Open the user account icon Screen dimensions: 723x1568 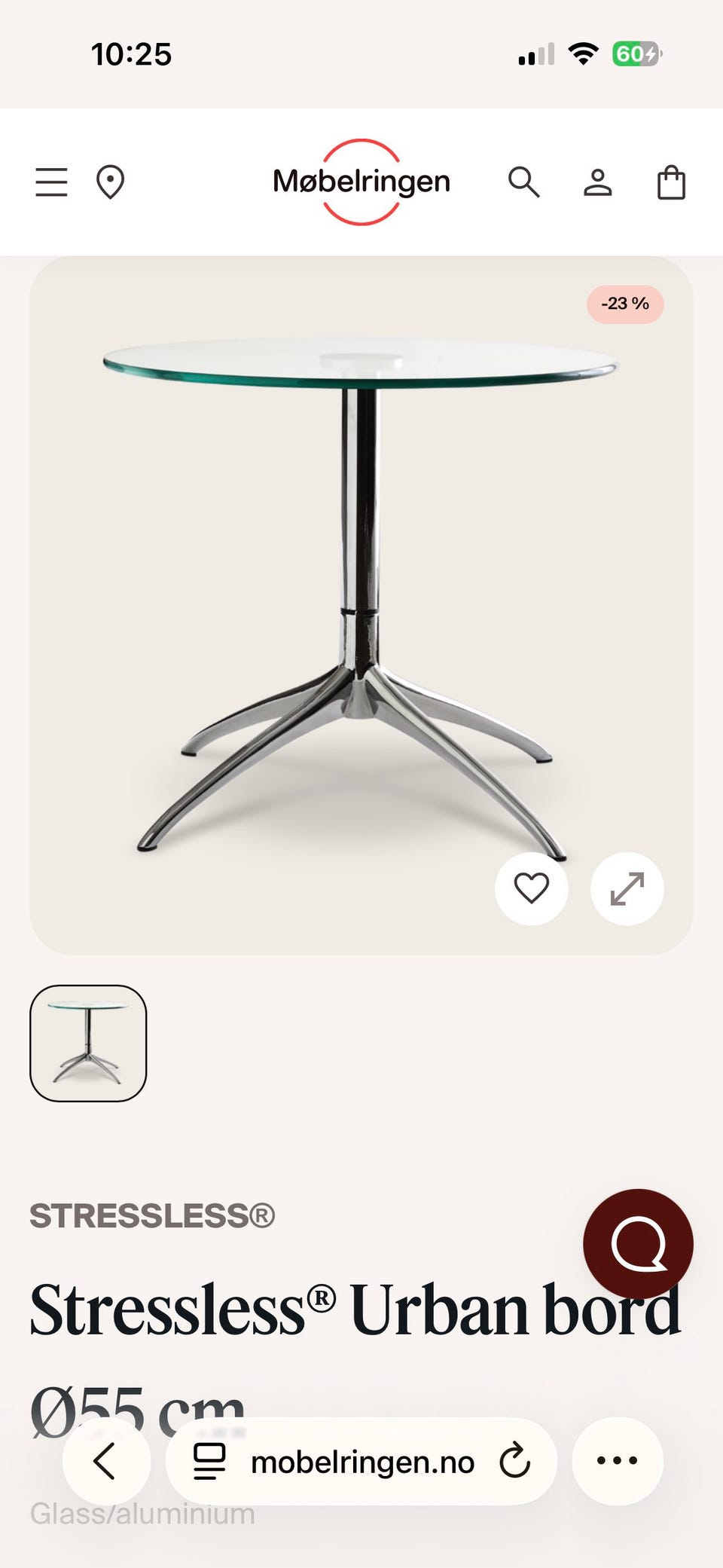click(x=597, y=182)
